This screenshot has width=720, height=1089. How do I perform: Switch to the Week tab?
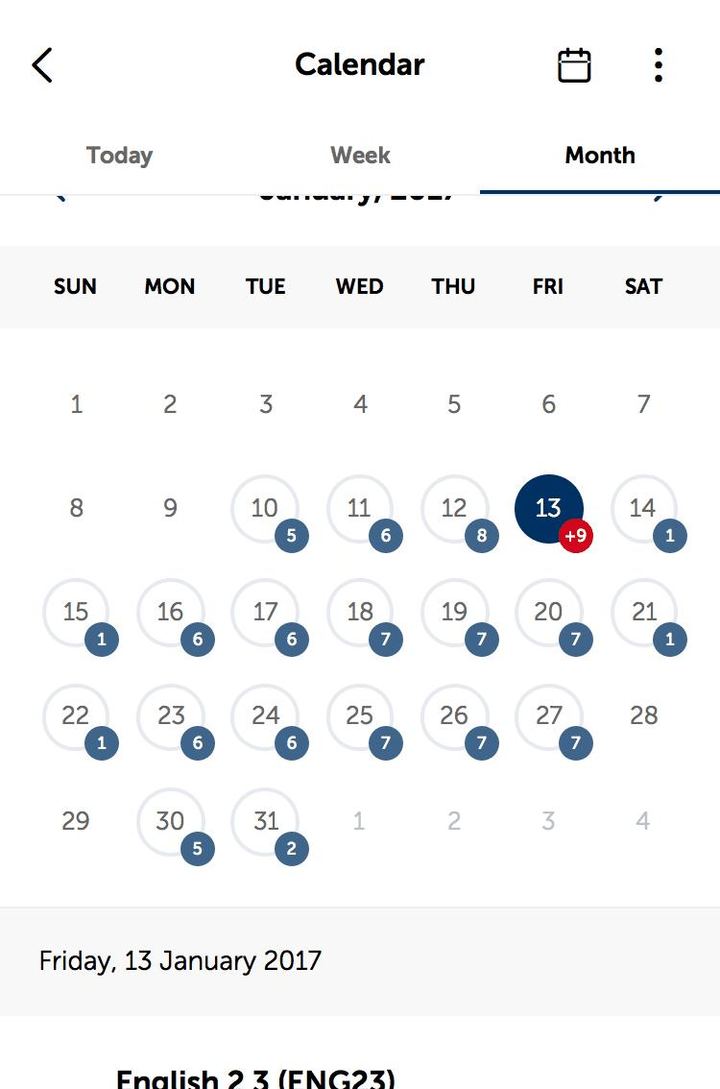[x=360, y=155]
